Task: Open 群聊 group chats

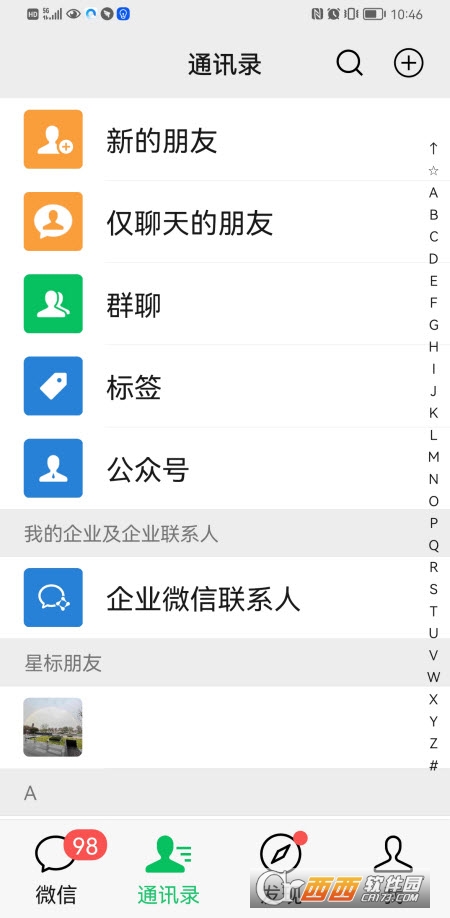Action: (225, 304)
